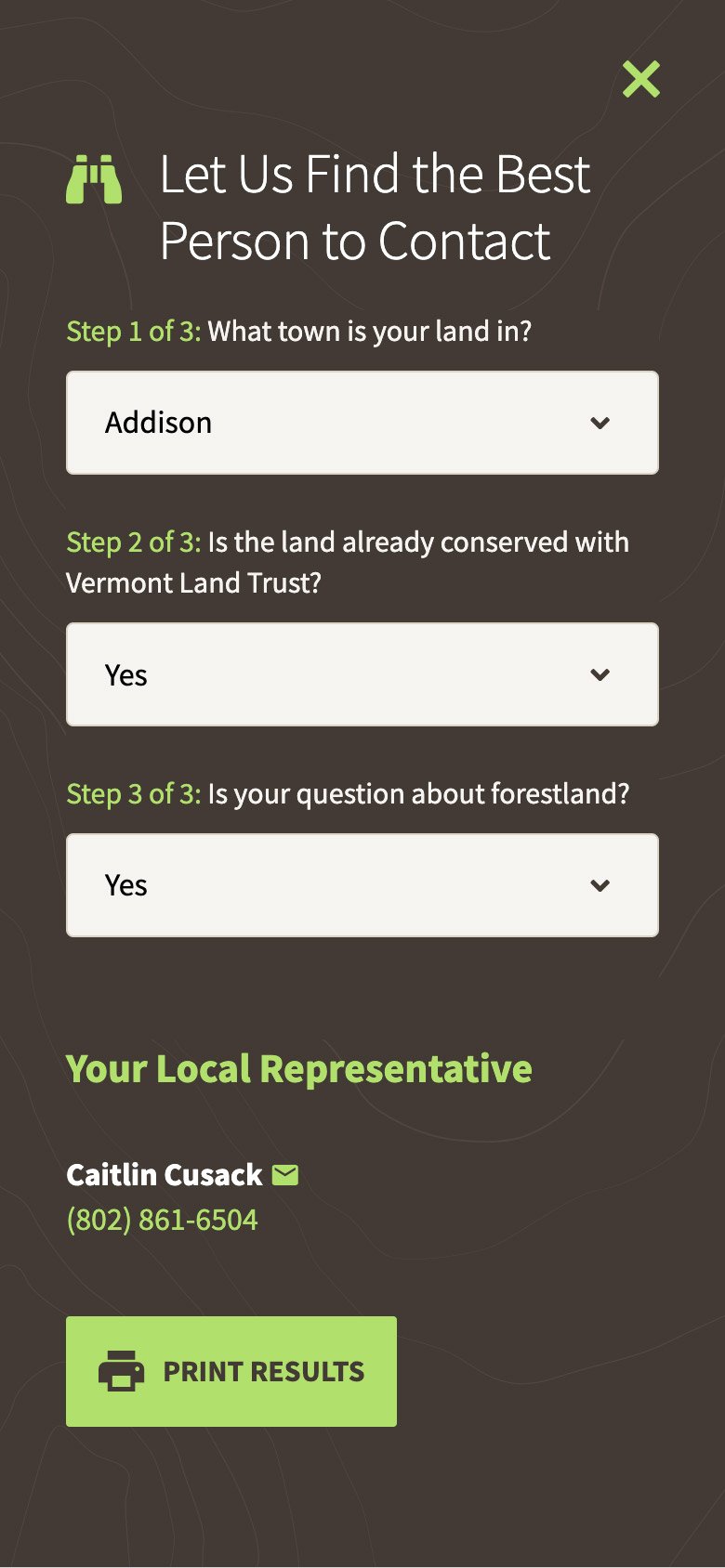The image size is (725, 1568).
Task: Click the envelope icon beside the representative's name
Action: (286, 1173)
